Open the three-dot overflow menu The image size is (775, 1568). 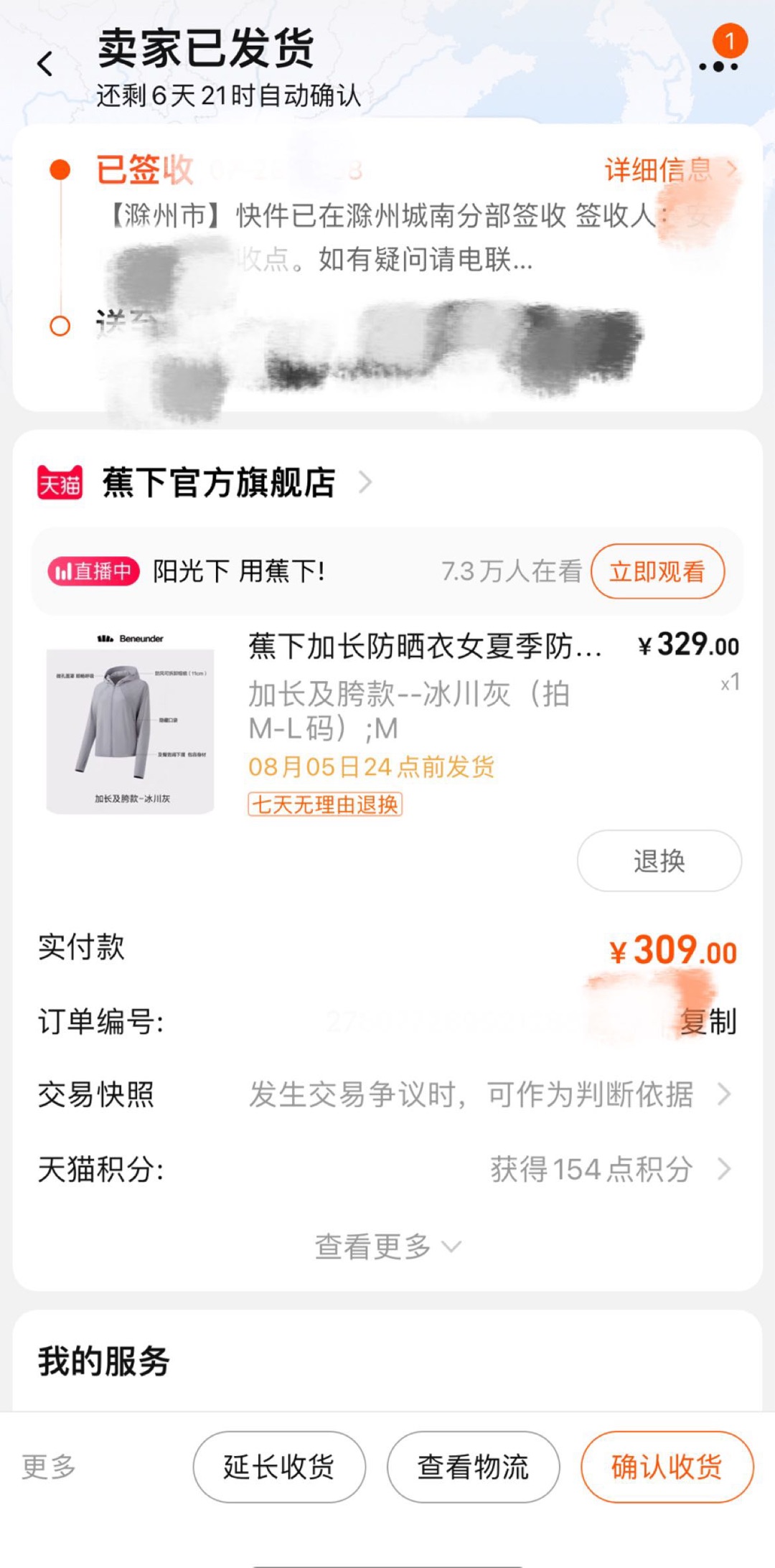tap(718, 66)
